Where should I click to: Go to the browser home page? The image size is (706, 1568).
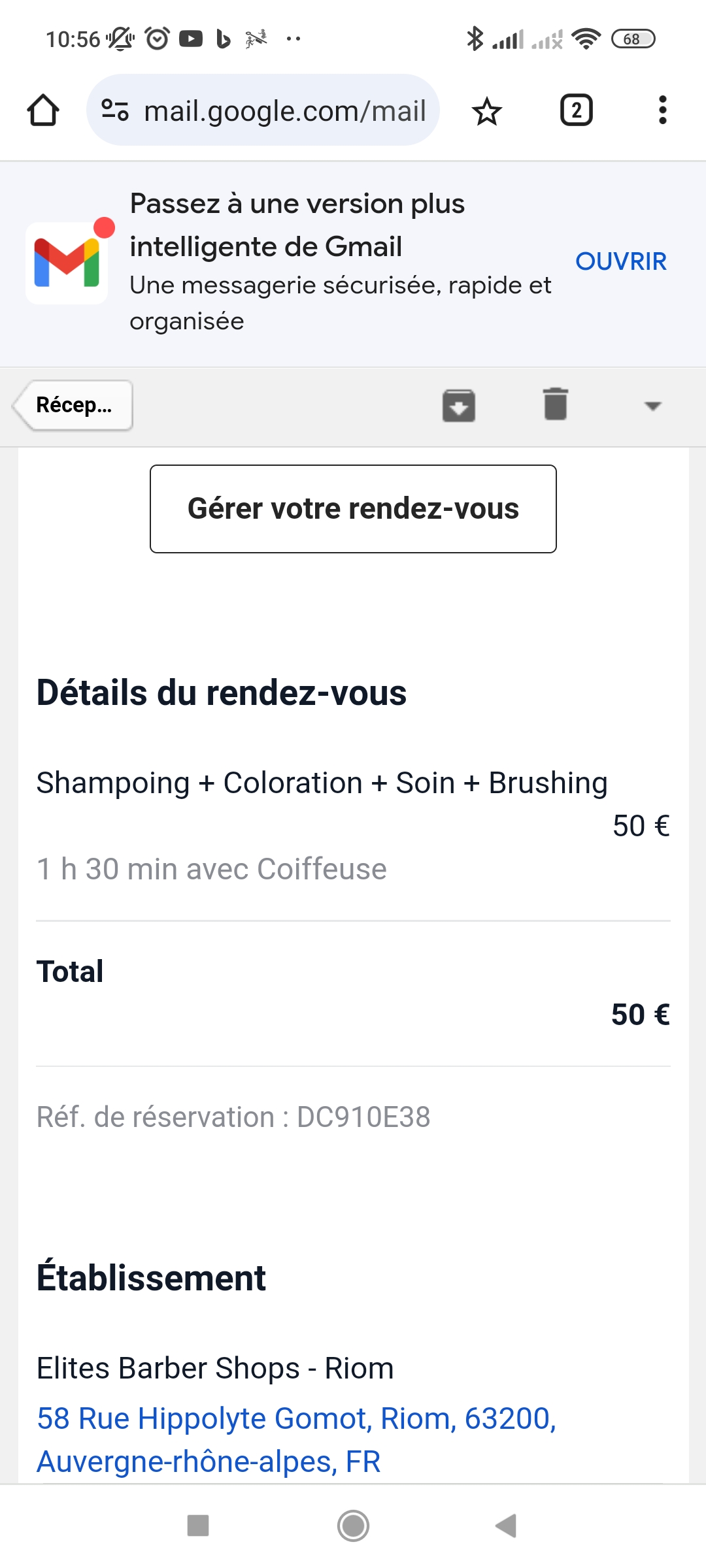click(x=43, y=110)
